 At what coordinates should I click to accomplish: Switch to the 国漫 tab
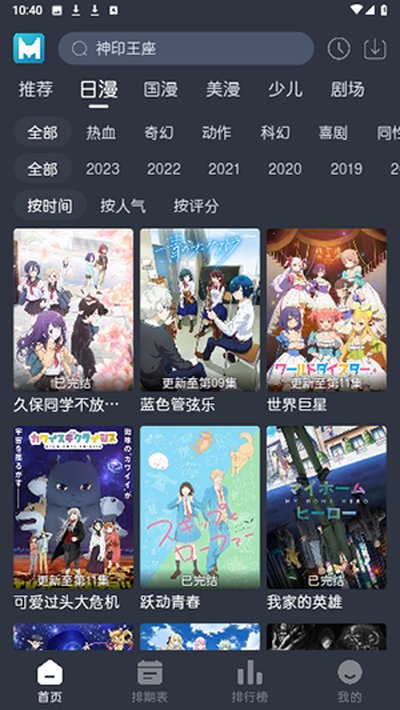click(x=160, y=89)
